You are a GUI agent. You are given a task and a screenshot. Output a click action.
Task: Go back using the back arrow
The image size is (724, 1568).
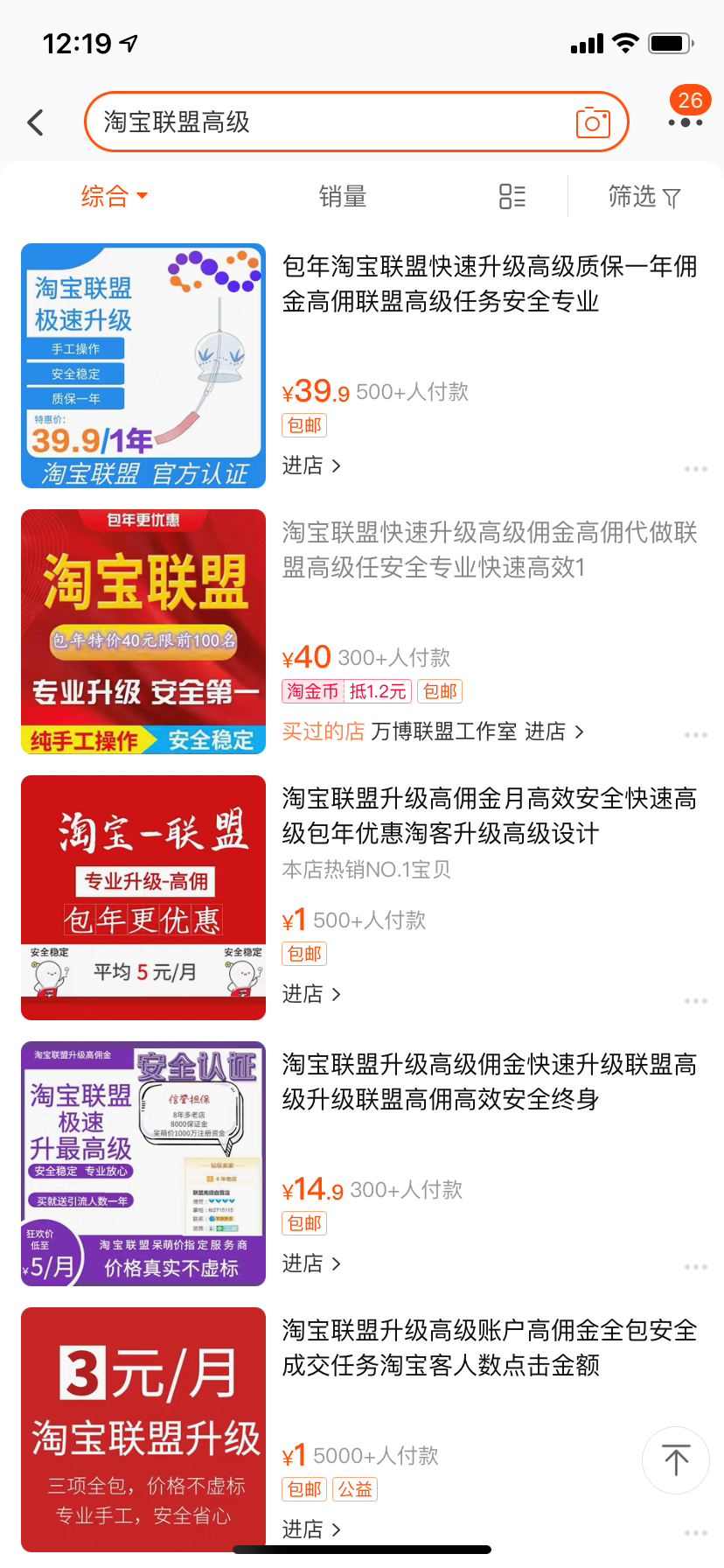pos(36,122)
